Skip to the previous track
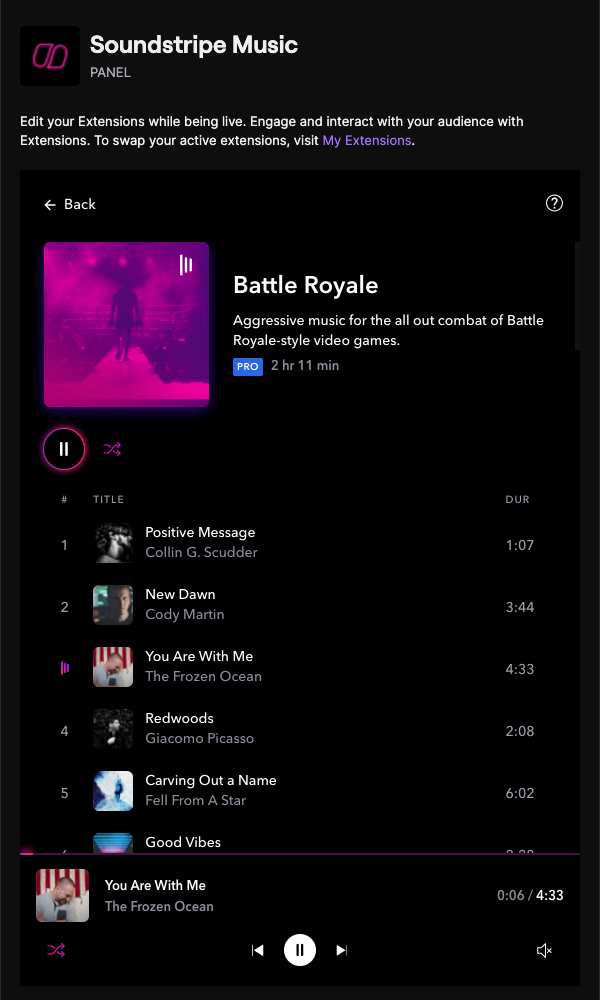Screen dimensions: 600x1000 coord(258,950)
